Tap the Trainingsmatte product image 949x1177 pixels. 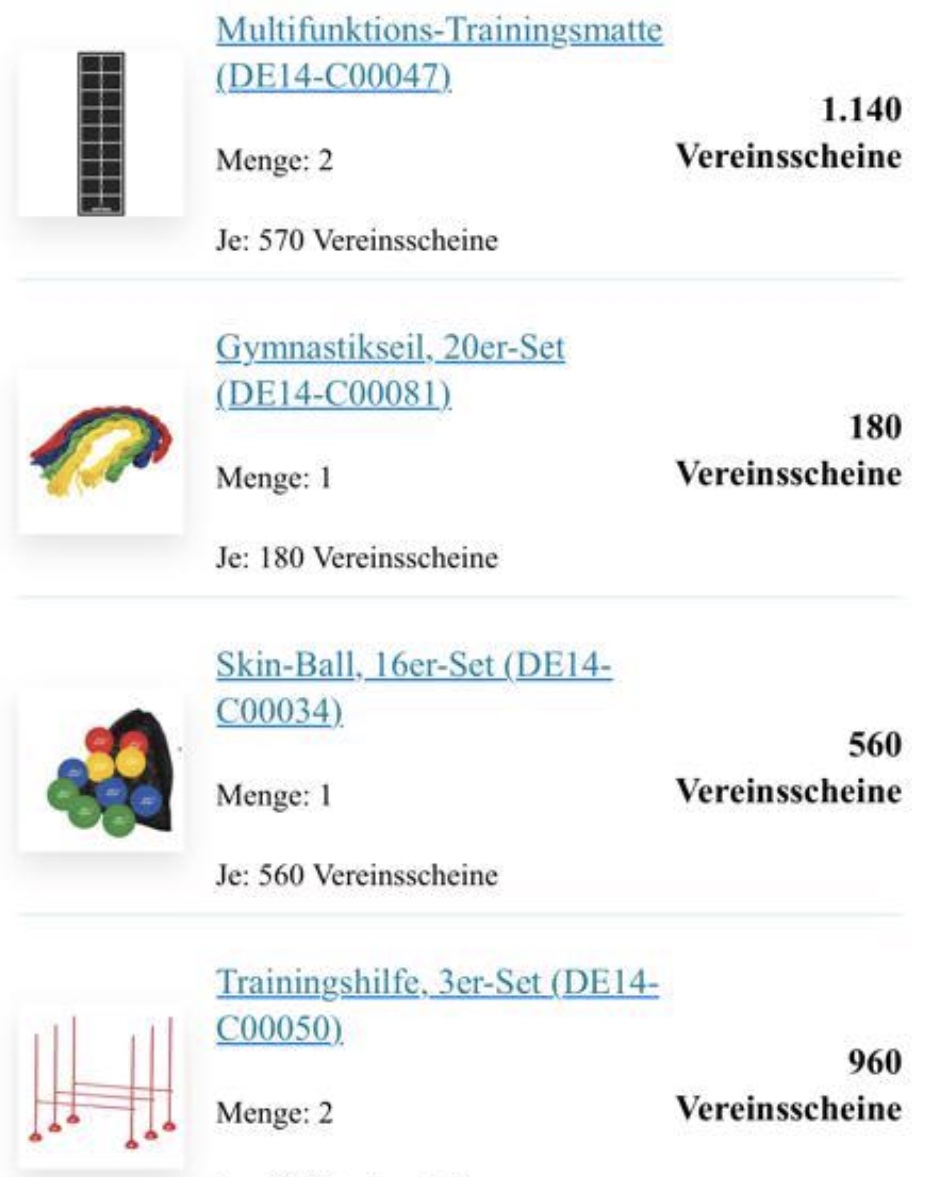coord(101,133)
